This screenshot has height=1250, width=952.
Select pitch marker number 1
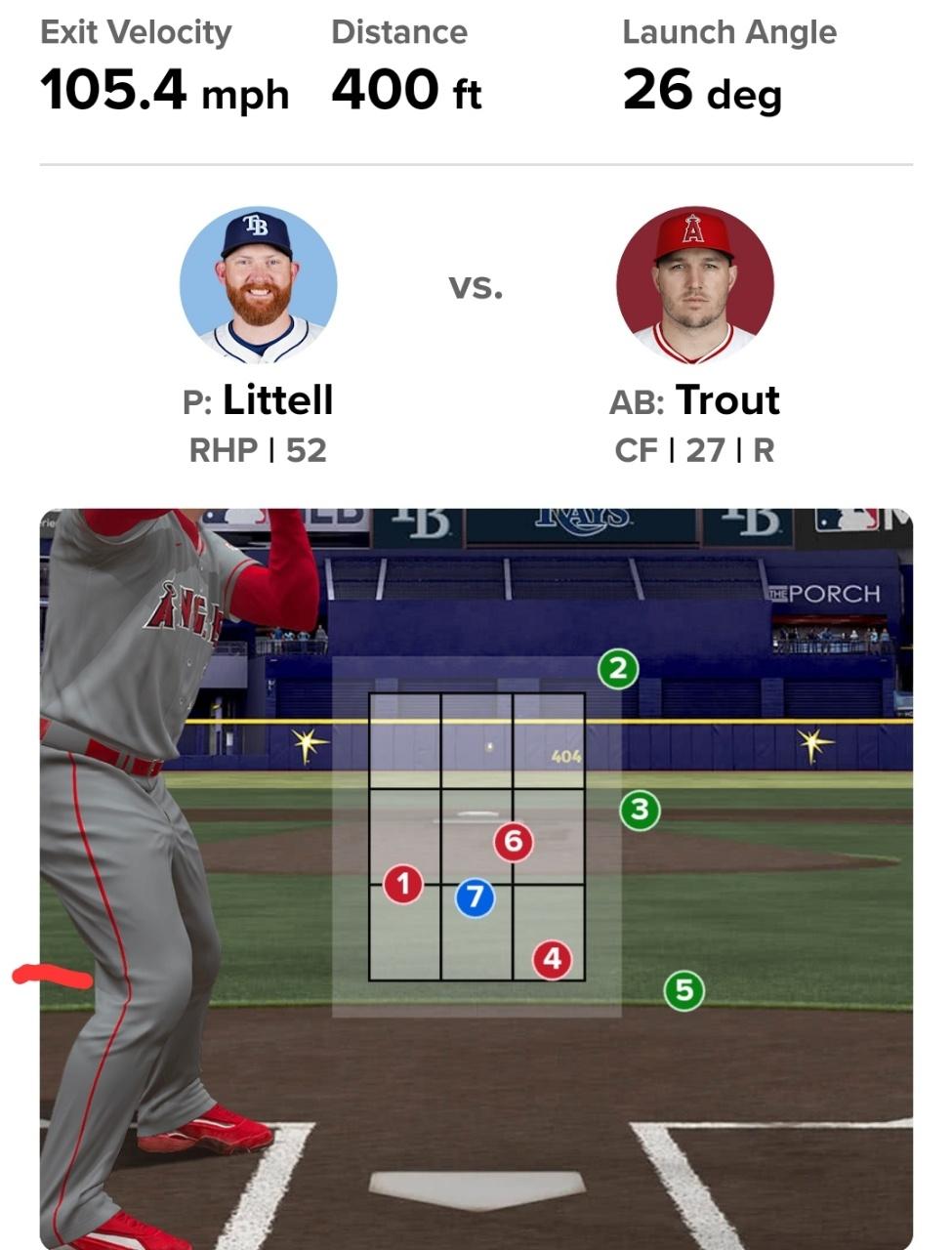[x=402, y=885]
